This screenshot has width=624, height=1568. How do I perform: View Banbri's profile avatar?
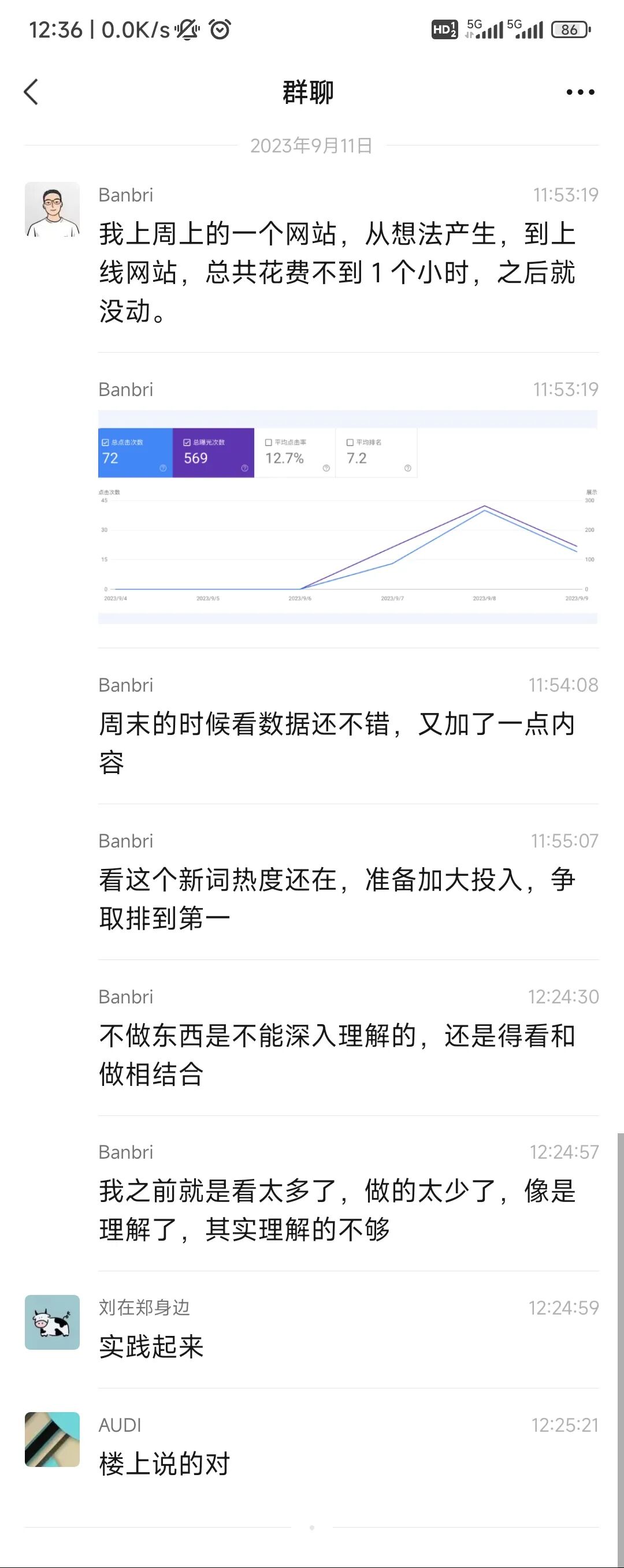pos(53,210)
